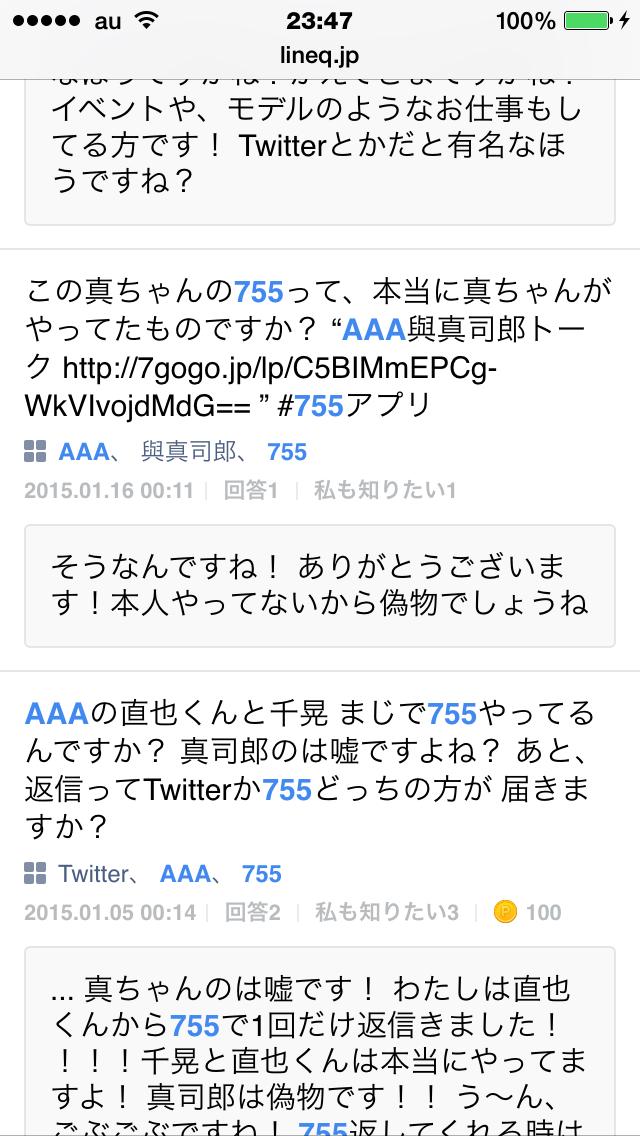Open the AAA tag under the 2015.01.05 question
The image size is (640, 1136).
point(186,874)
